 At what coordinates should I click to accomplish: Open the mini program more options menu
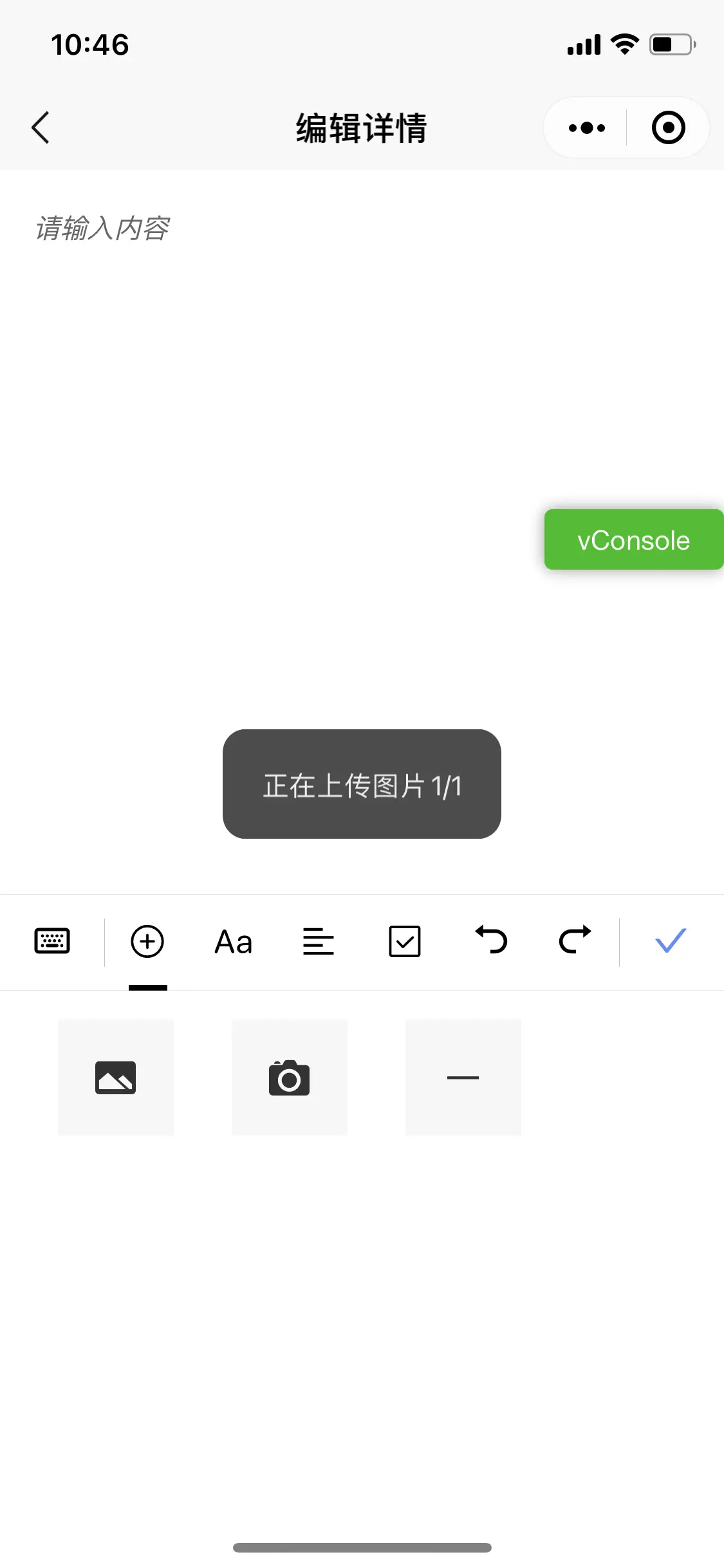tap(586, 127)
